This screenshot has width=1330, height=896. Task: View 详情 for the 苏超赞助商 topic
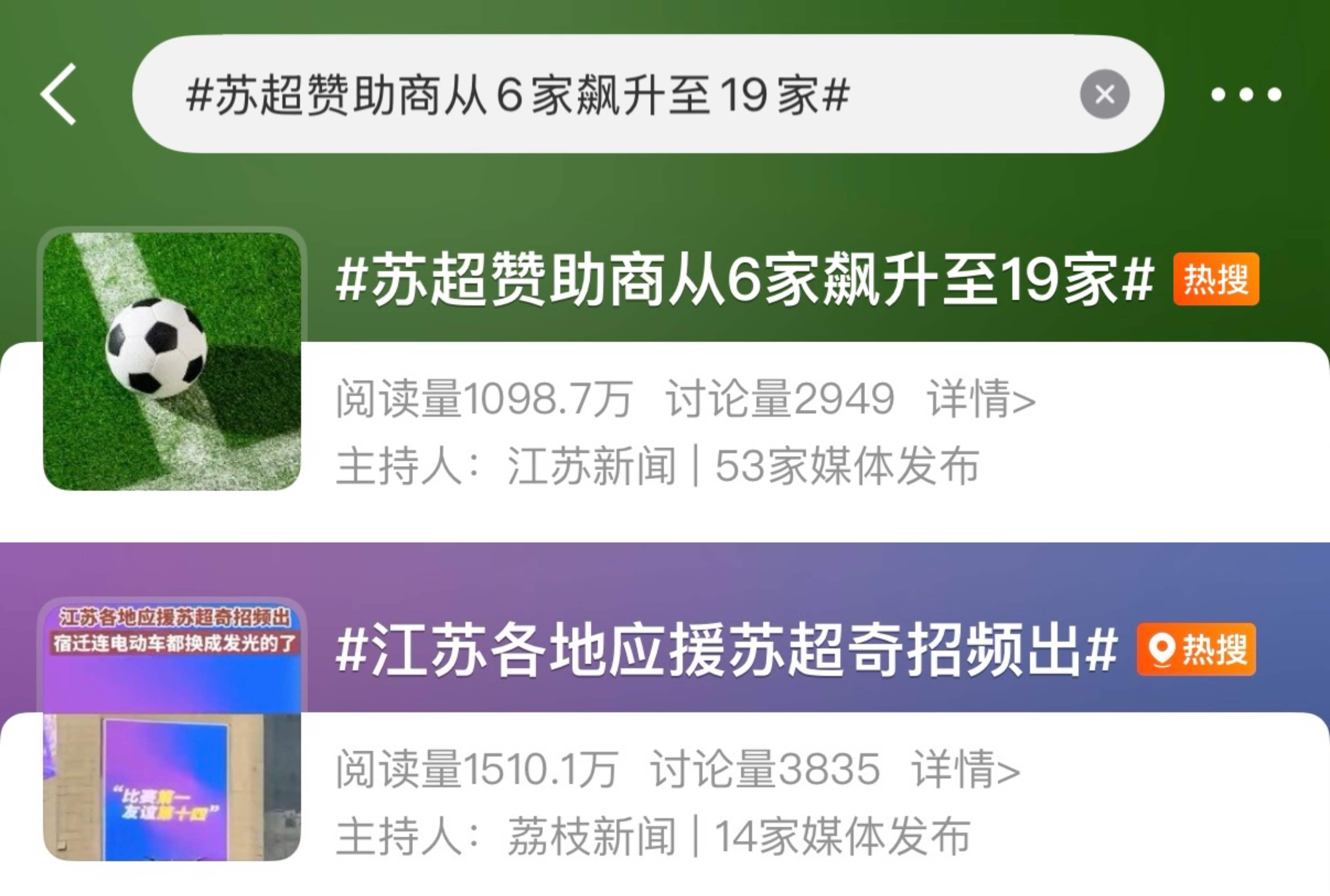(x=981, y=399)
